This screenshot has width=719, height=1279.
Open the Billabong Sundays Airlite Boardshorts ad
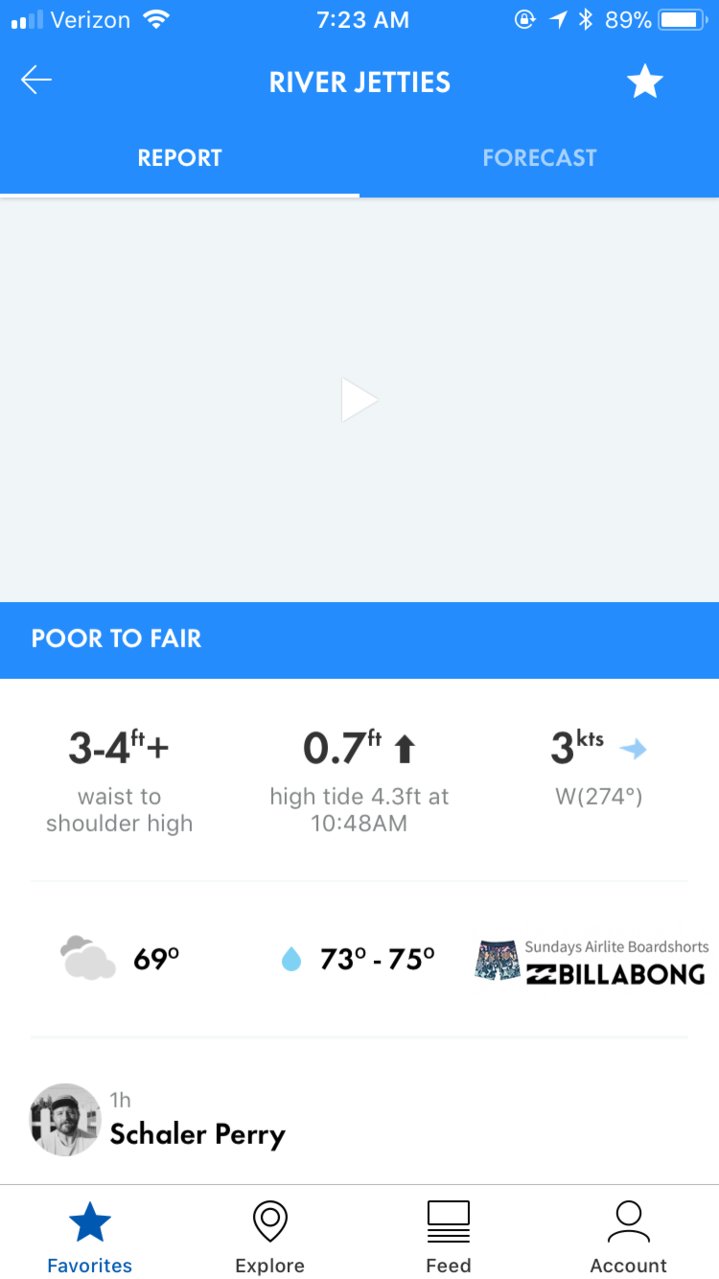coord(592,961)
